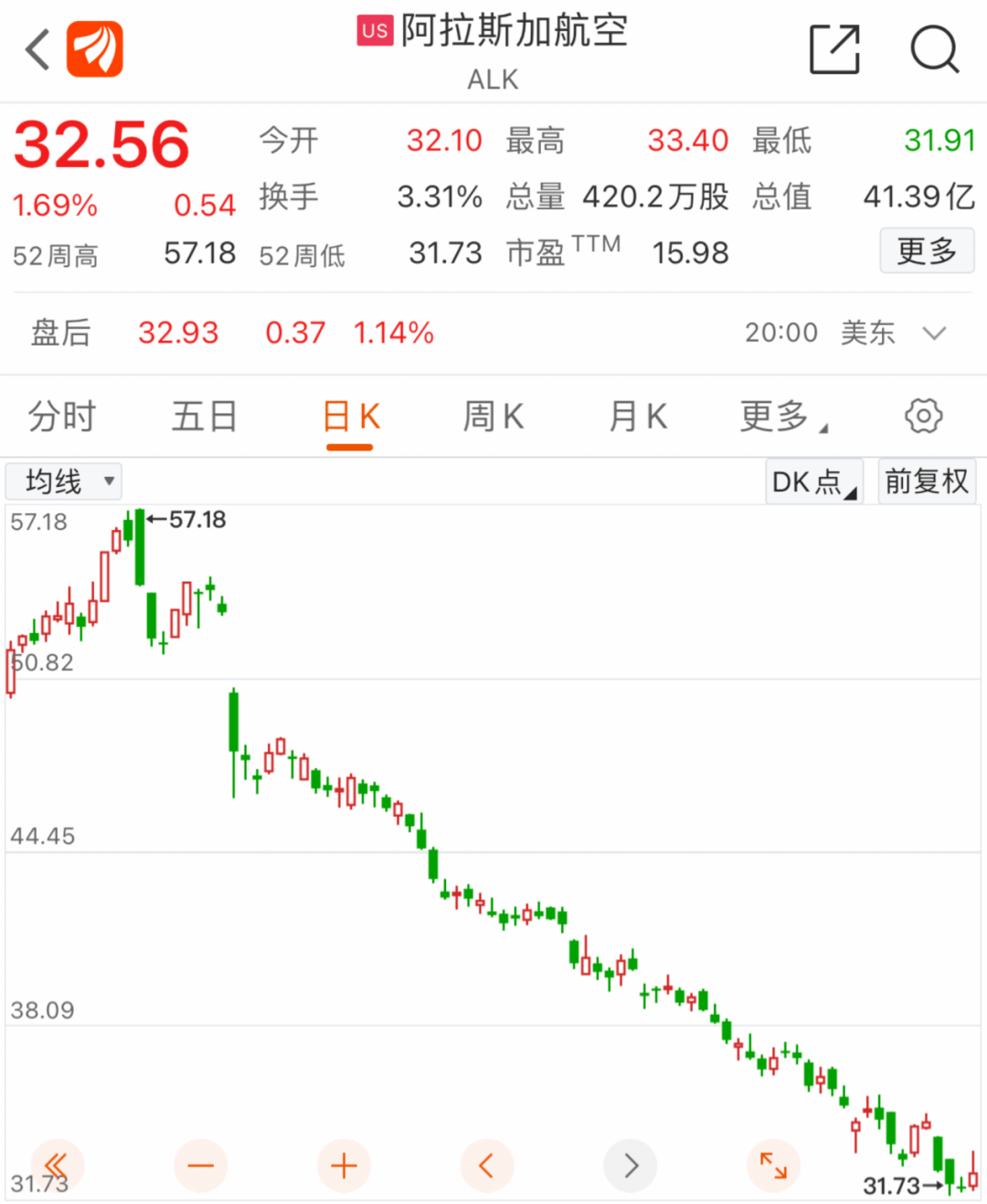Zoom in the chart with plus
This screenshot has height=1204, width=987.
point(344,1166)
